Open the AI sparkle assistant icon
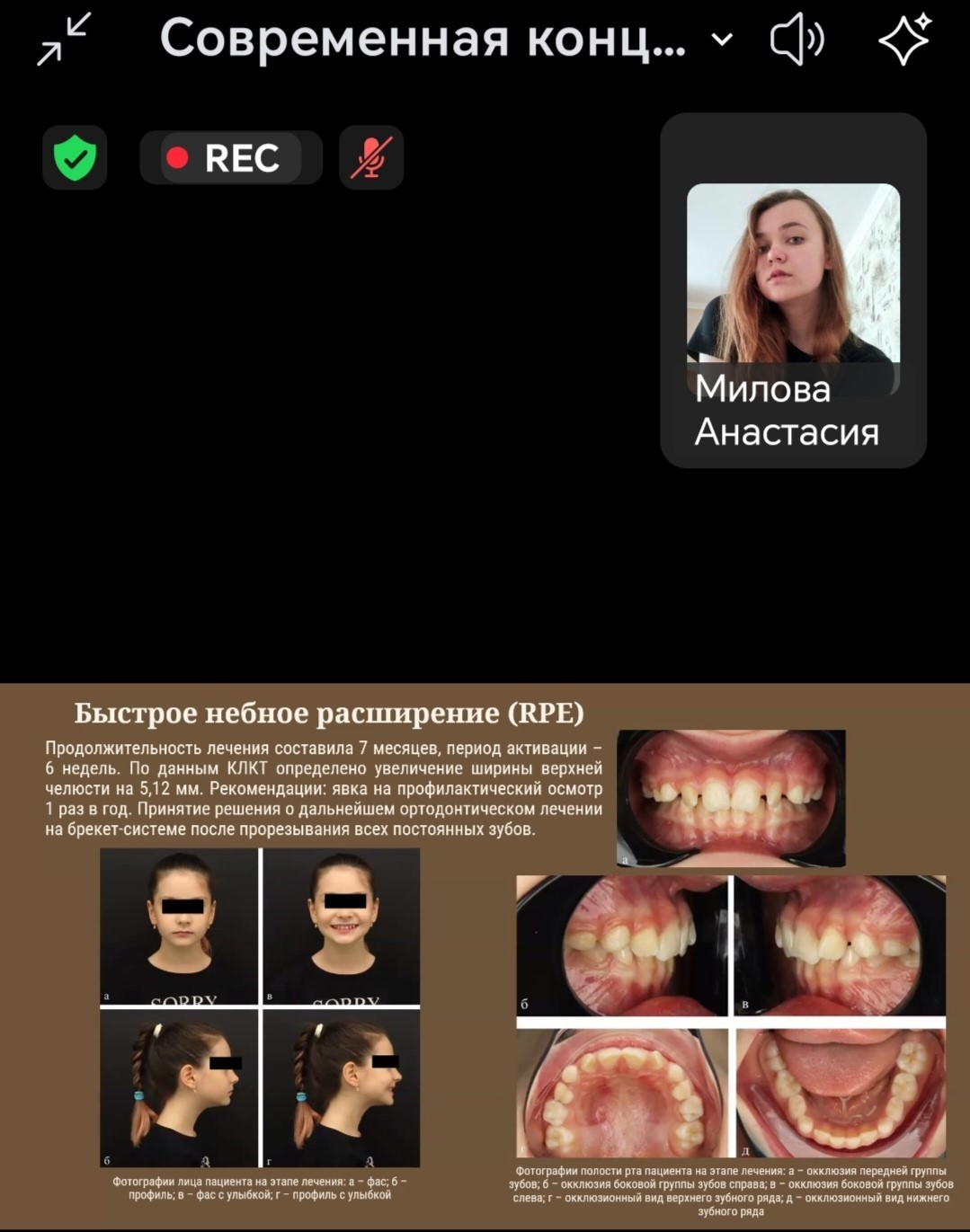The width and height of the screenshot is (970, 1232). click(903, 40)
